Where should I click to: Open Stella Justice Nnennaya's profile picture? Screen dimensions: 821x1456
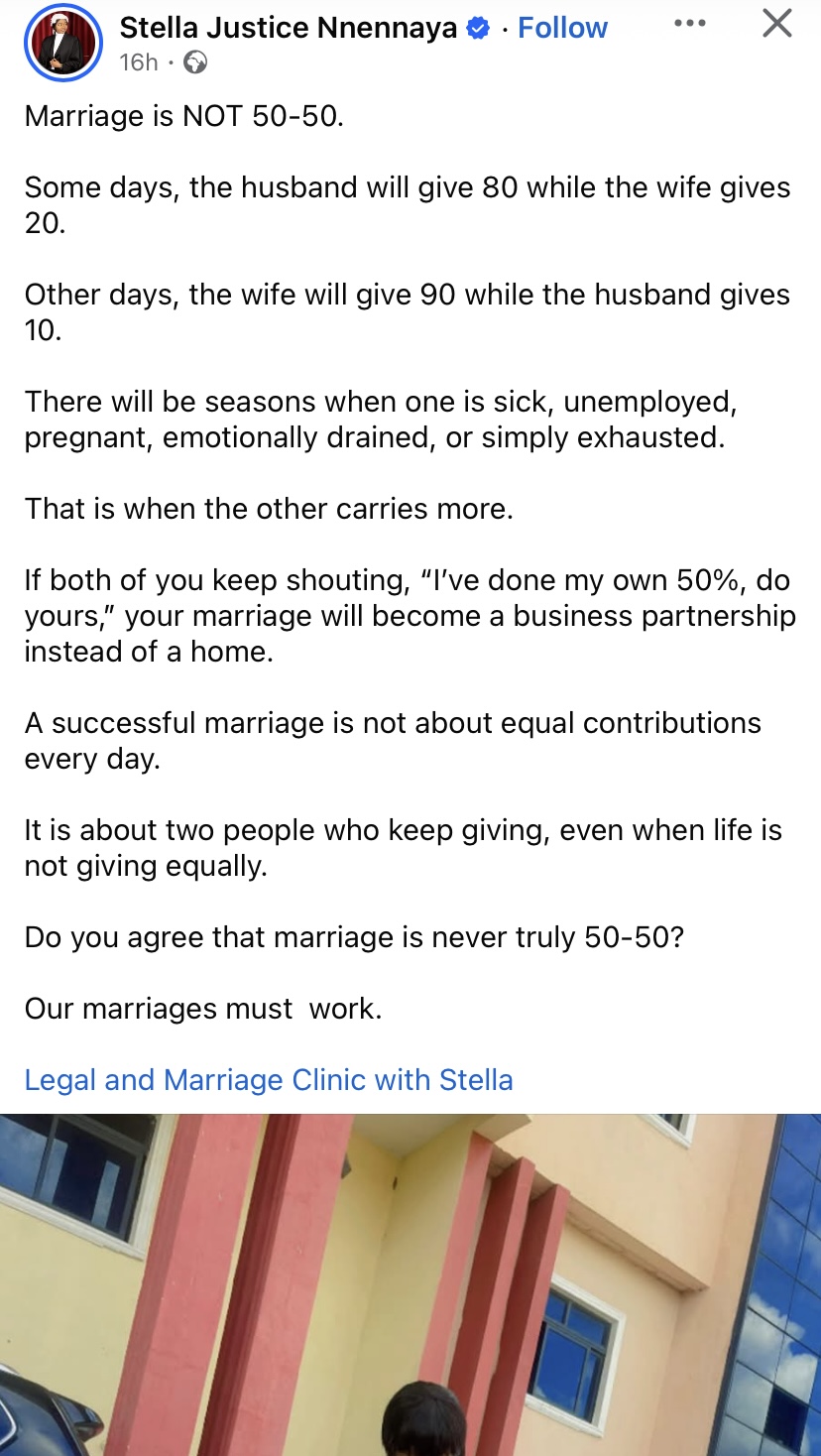pos(63,43)
